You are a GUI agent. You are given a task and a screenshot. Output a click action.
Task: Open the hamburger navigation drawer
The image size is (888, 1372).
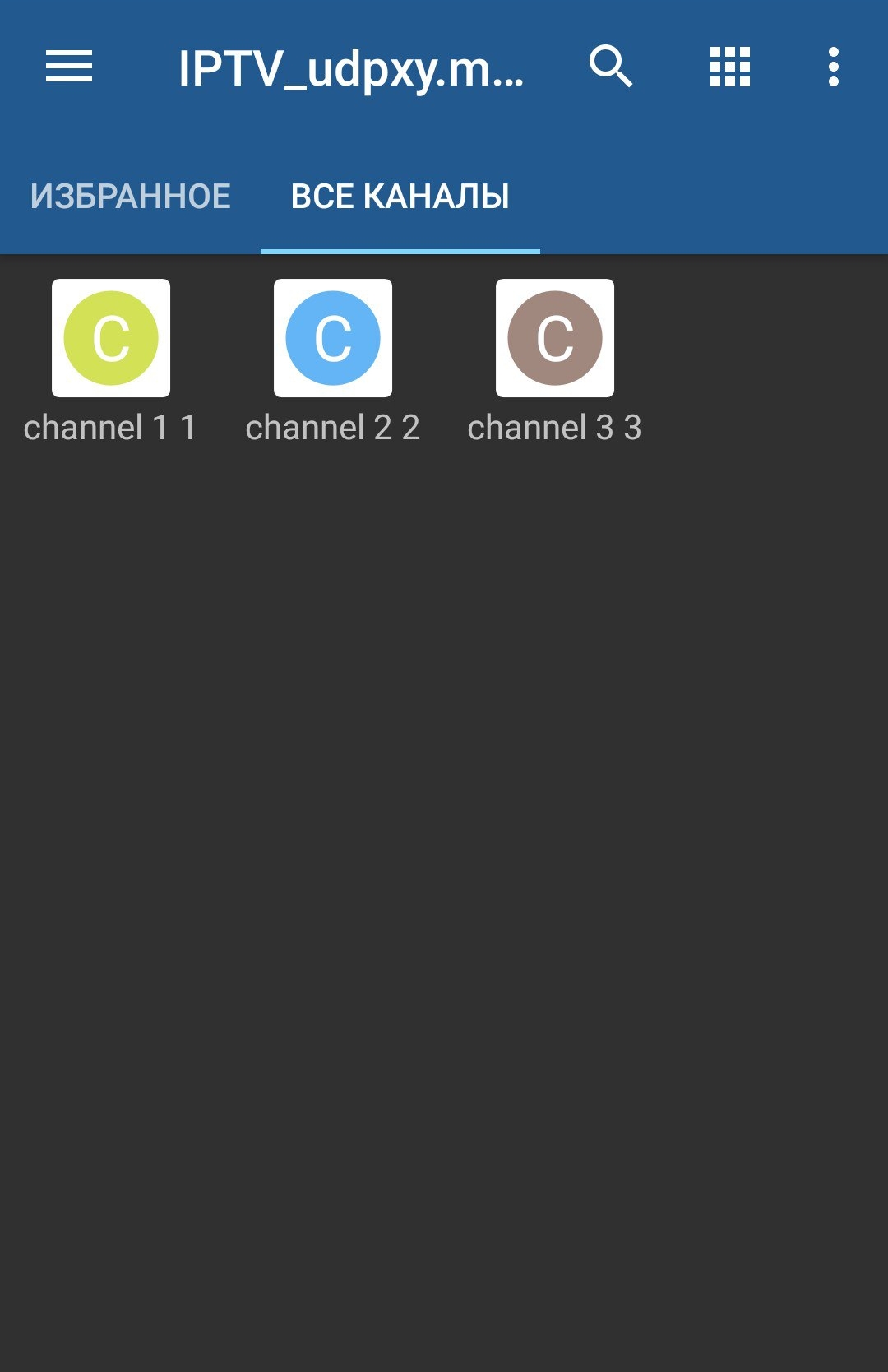pos(69,67)
